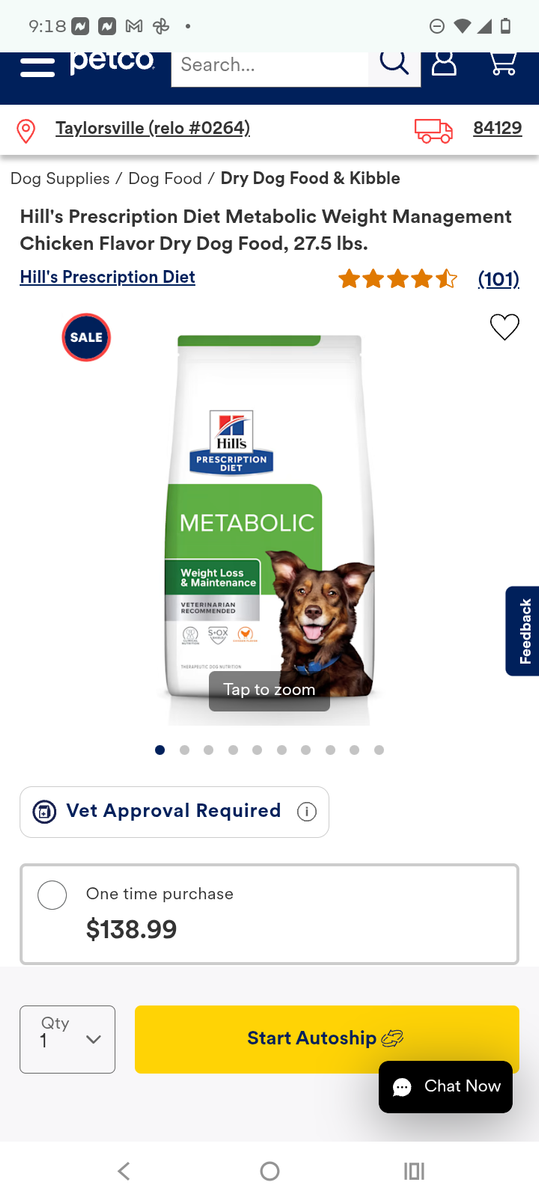
Task: Tap the magnifying glass search icon
Action: coord(394,64)
